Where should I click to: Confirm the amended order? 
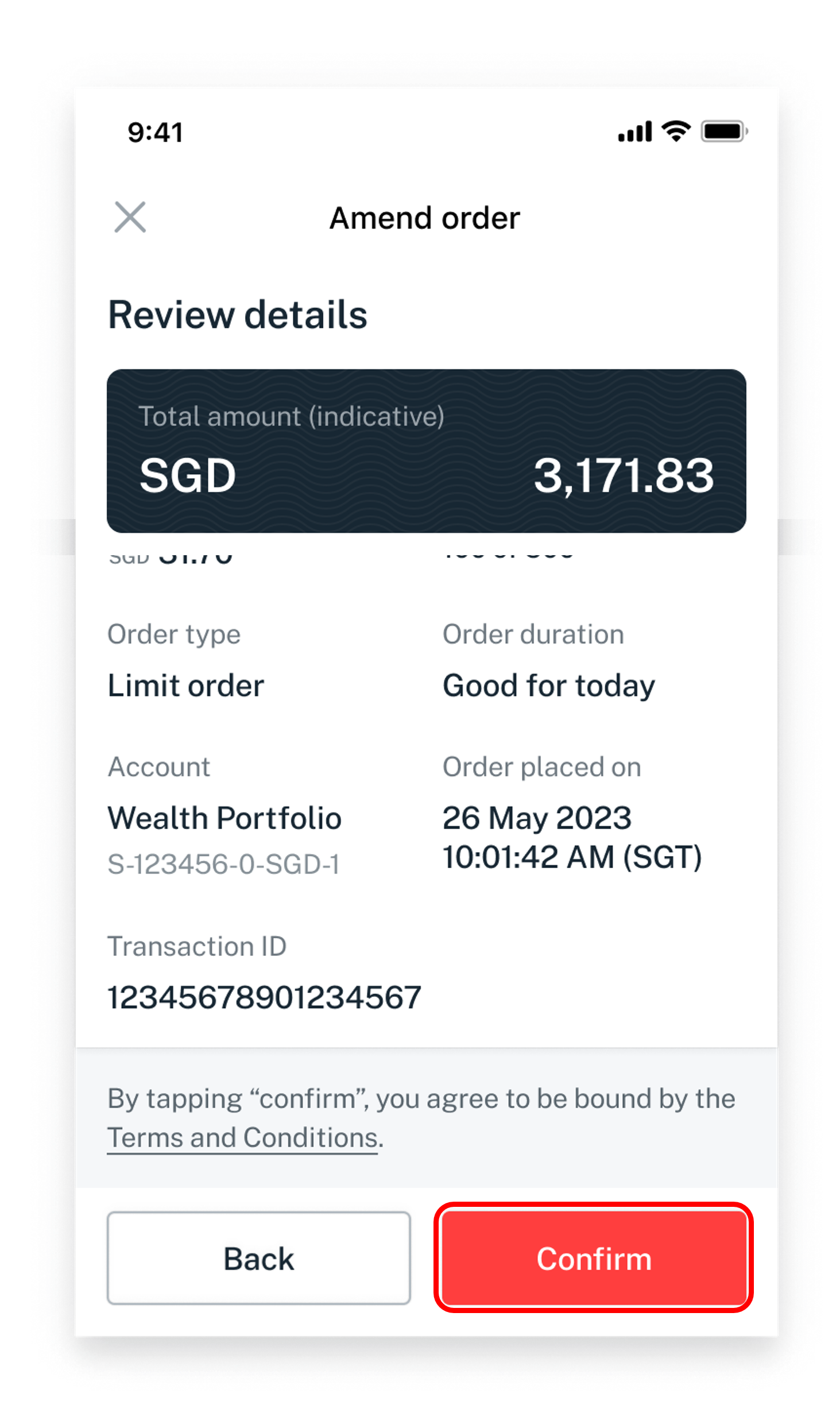[x=594, y=1258]
